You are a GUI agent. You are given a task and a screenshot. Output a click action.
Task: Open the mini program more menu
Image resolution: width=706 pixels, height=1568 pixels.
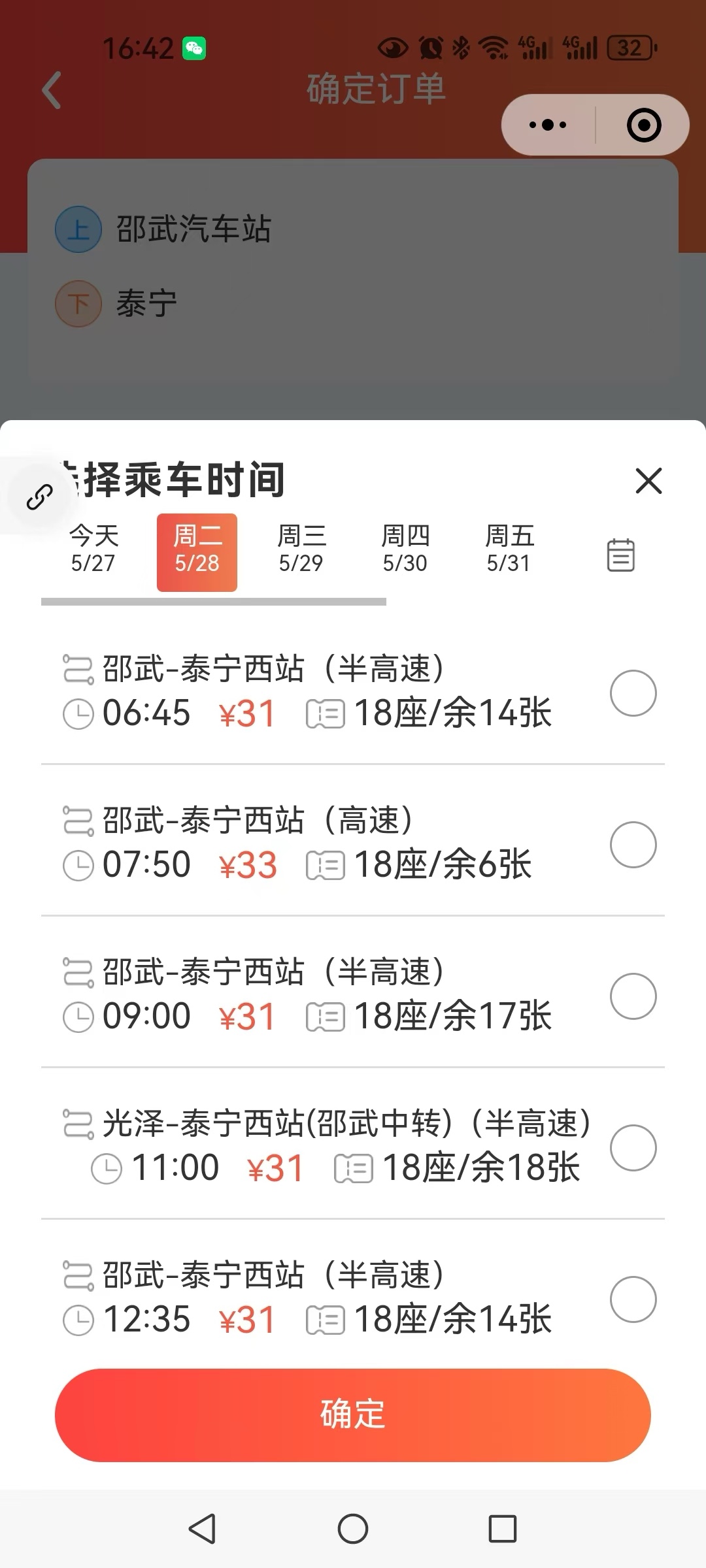548,125
